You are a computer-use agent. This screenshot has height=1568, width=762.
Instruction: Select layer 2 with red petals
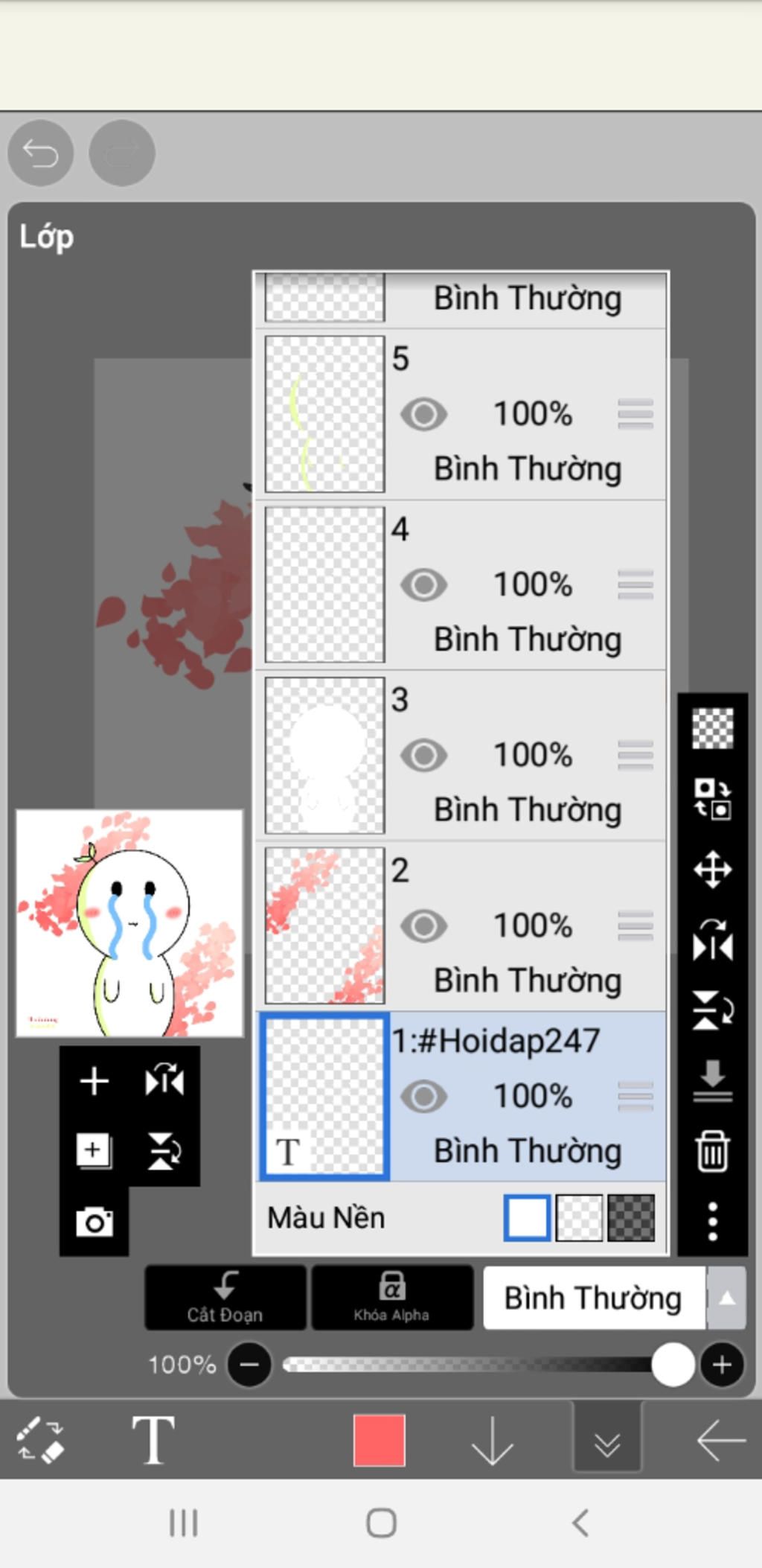point(324,925)
